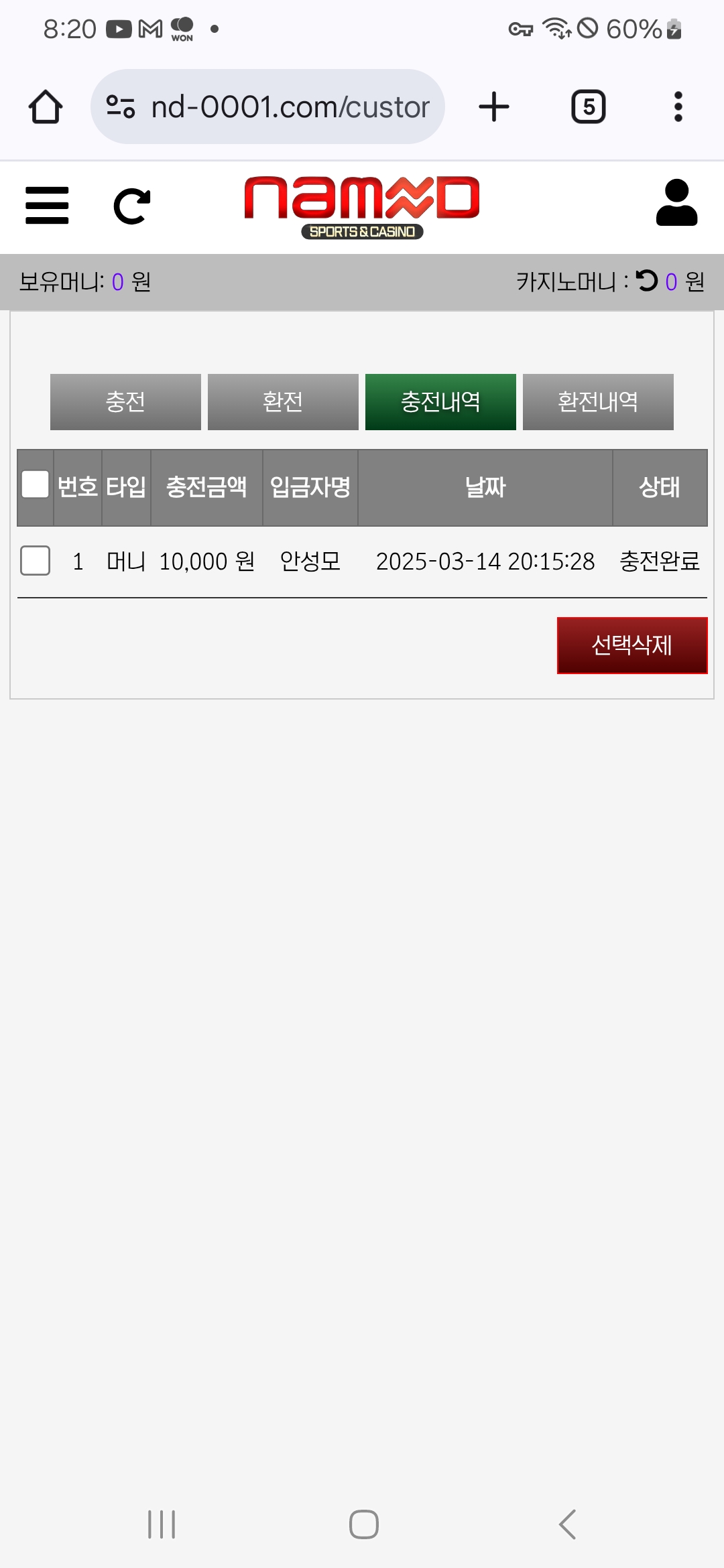Select the 충전내역 tab
The width and height of the screenshot is (724, 1568).
(440, 402)
